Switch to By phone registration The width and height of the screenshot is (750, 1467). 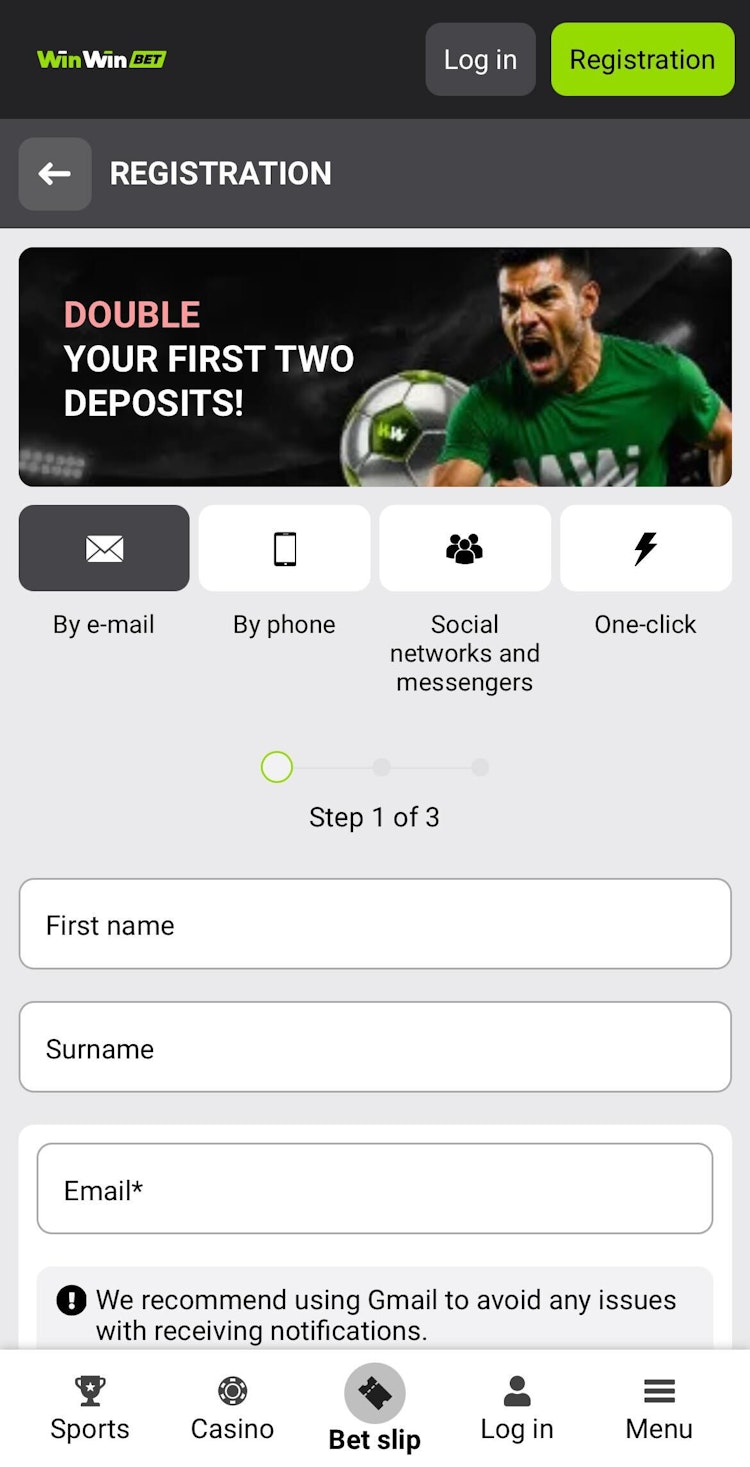(x=284, y=548)
